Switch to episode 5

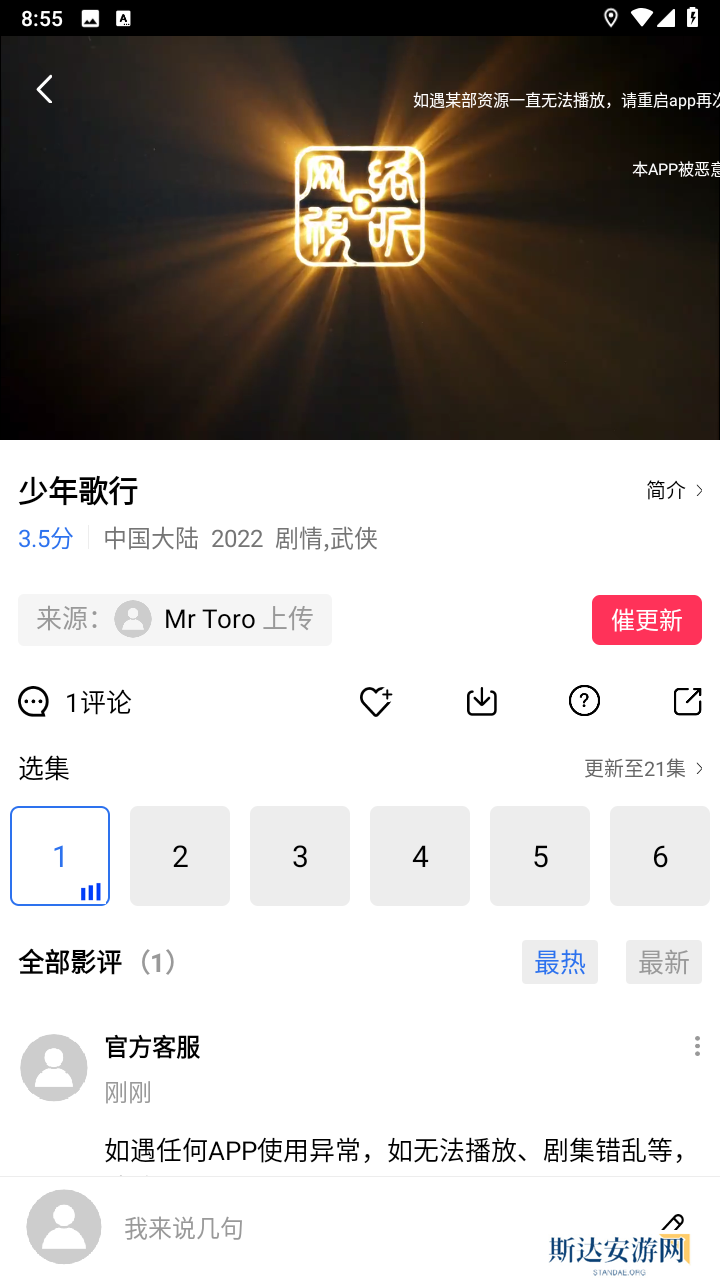(x=540, y=856)
